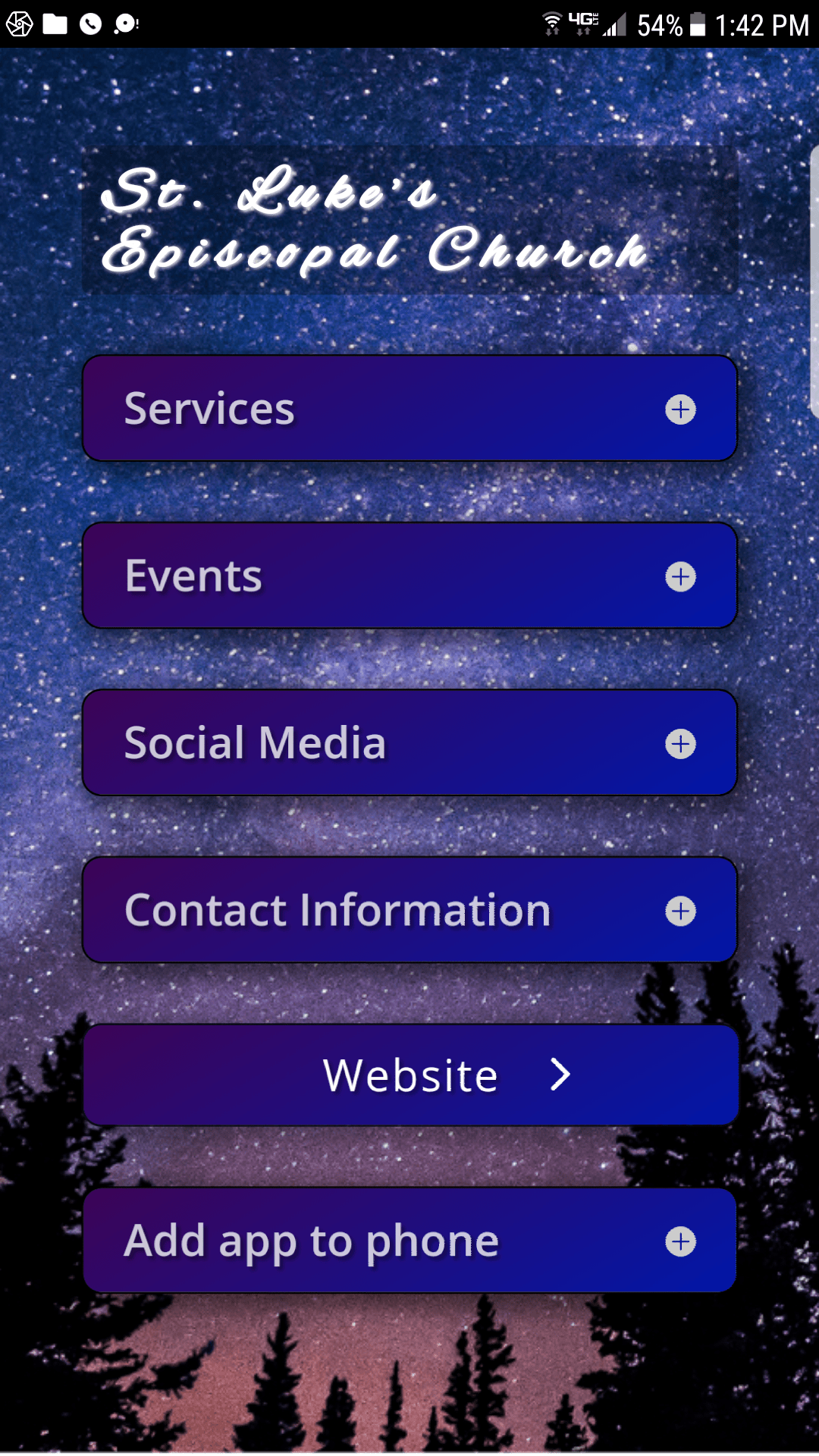Go to the church Website
Screen dimensions: 819x1456
(x=409, y=1075)
